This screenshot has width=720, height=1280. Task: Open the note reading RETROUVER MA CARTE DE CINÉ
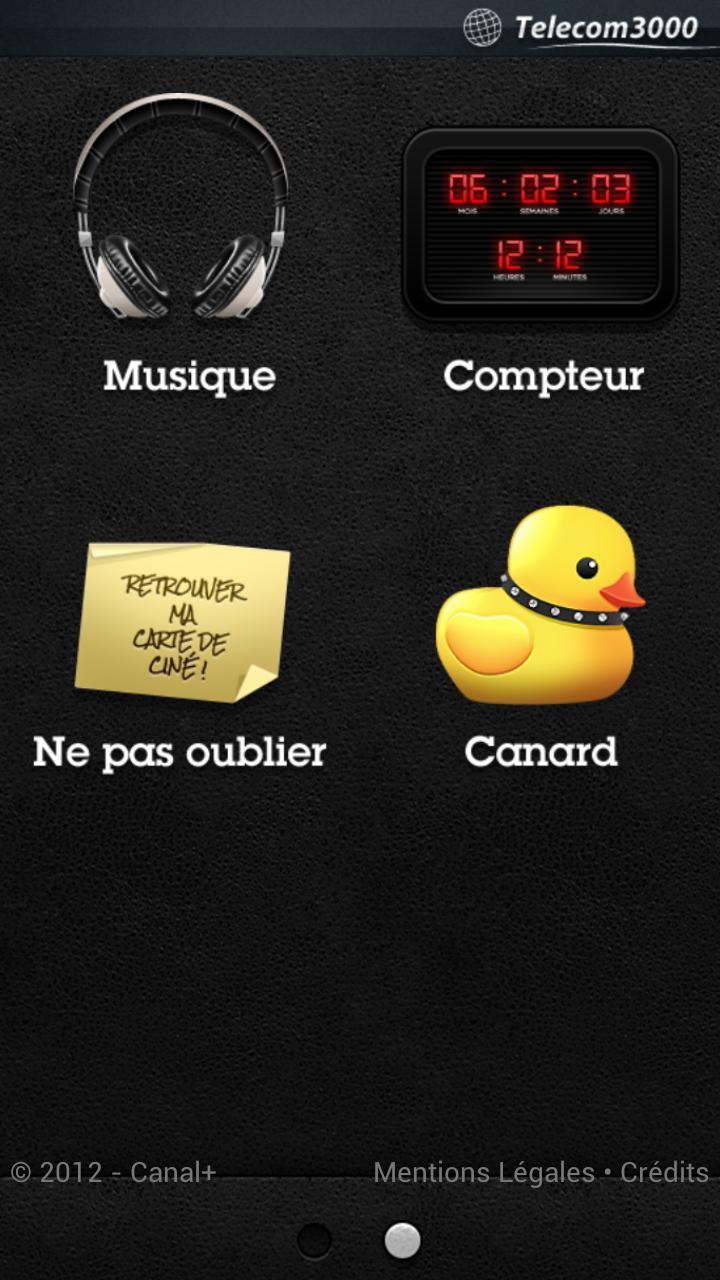(x=180, y=620)
